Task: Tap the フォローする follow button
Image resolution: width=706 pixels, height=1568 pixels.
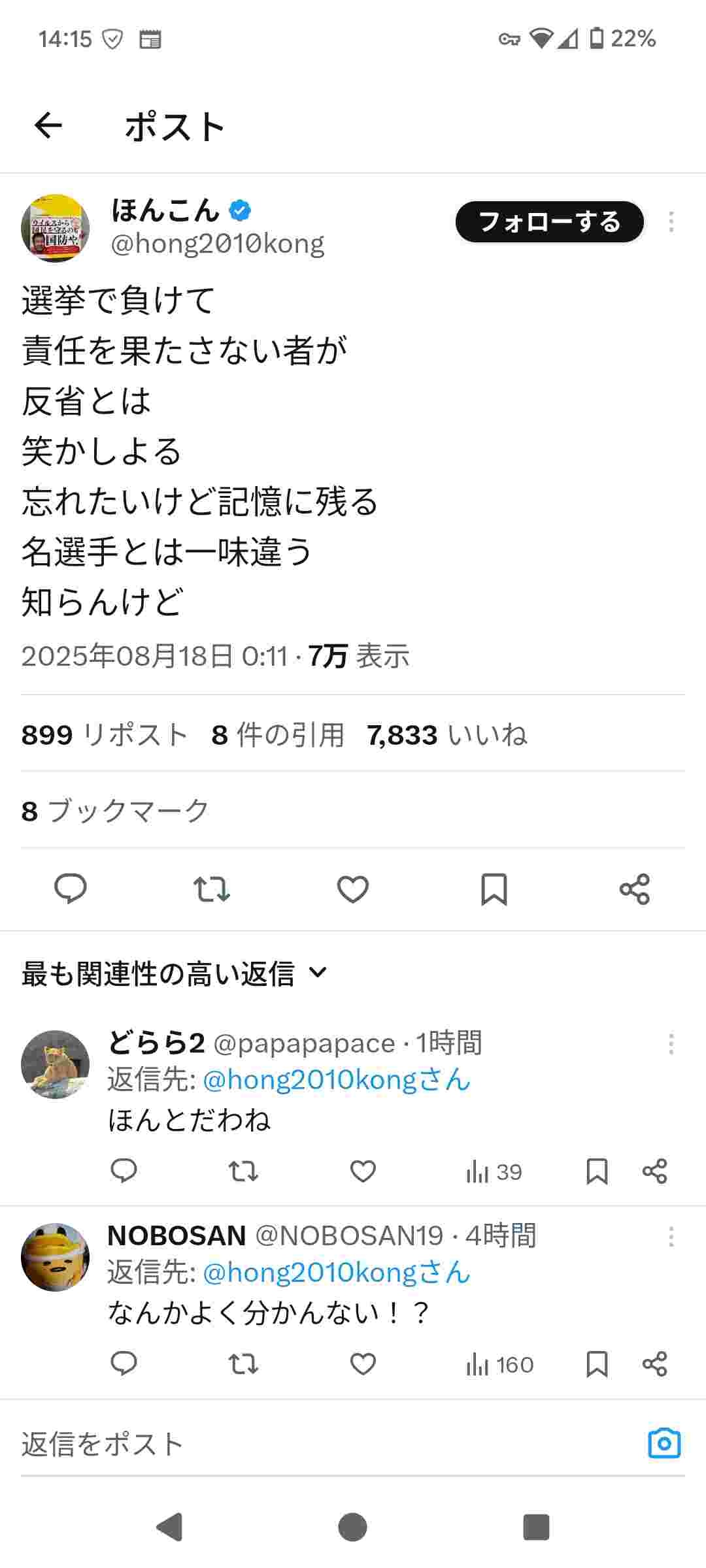Action: click(x=549, y=222)
